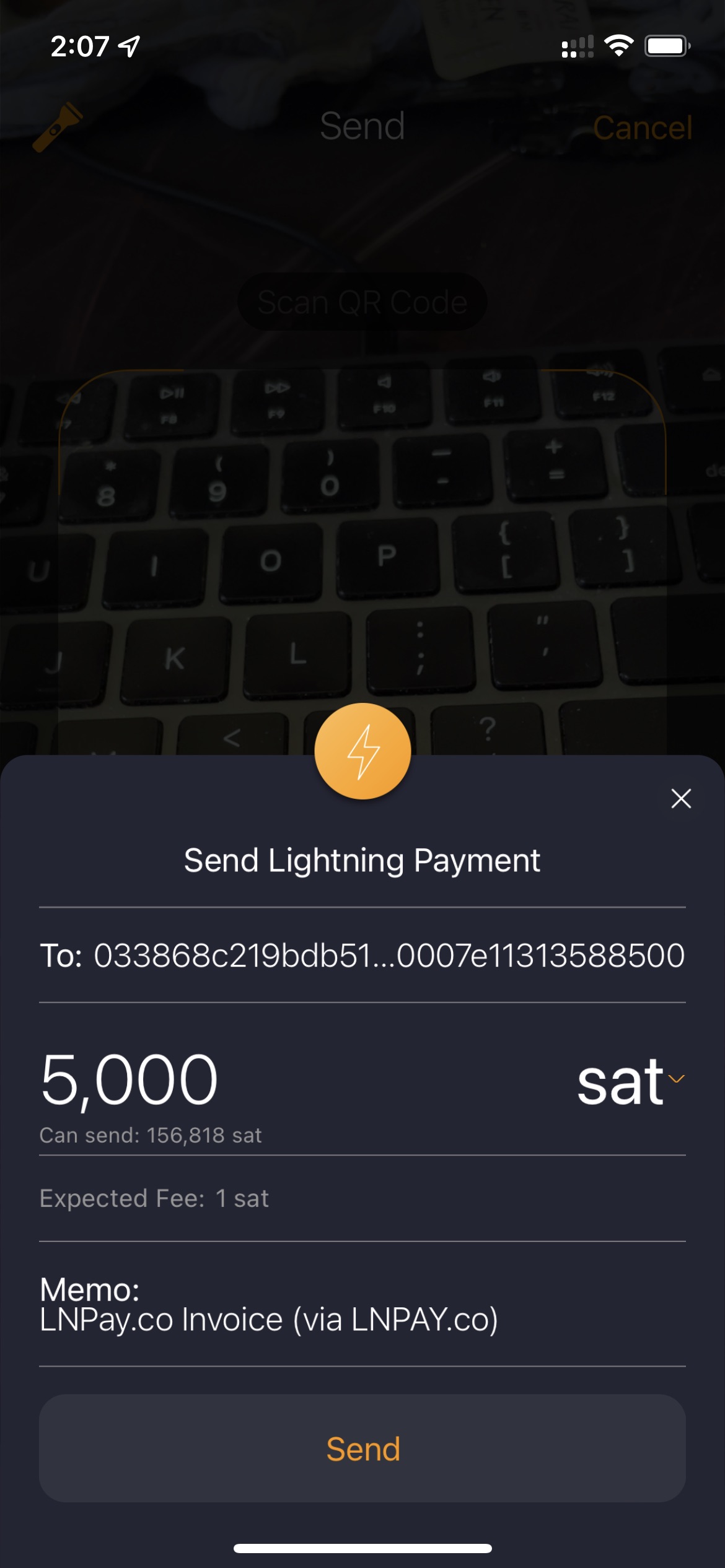The height and width of the screenshot is (1568, 725).
Task: Toggle the flashlight icon
Action: (x=58, y=127)
